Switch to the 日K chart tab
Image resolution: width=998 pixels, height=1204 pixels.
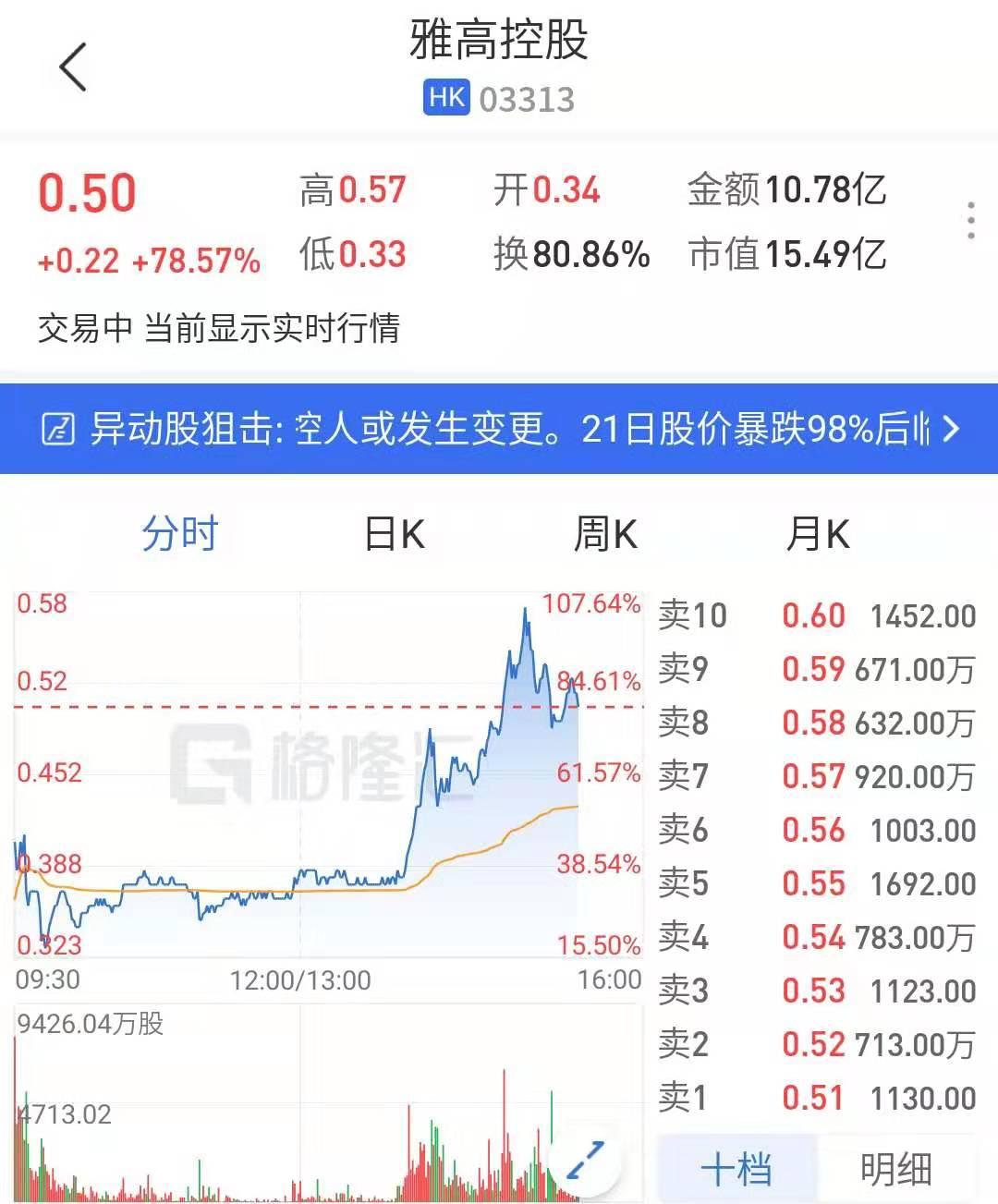395,534
